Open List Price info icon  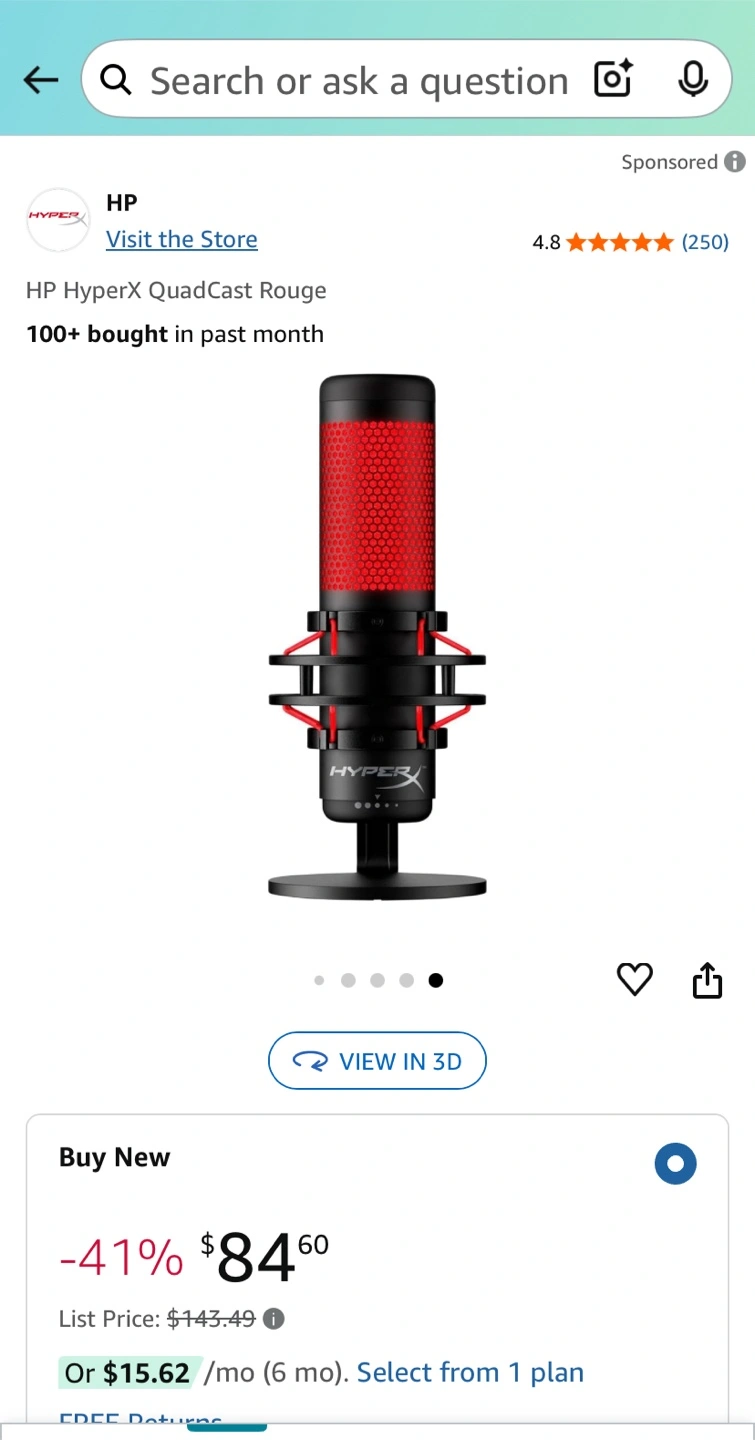click(x=274, y=1319)
